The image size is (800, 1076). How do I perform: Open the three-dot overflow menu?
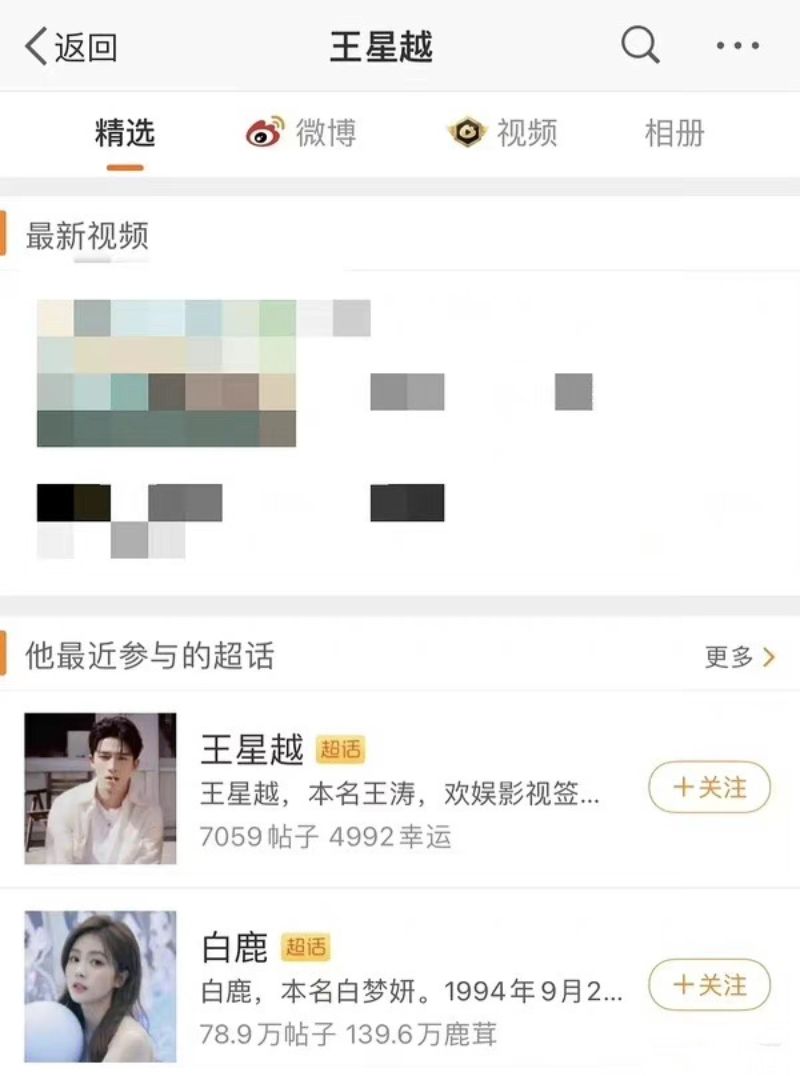coord(738,46)
